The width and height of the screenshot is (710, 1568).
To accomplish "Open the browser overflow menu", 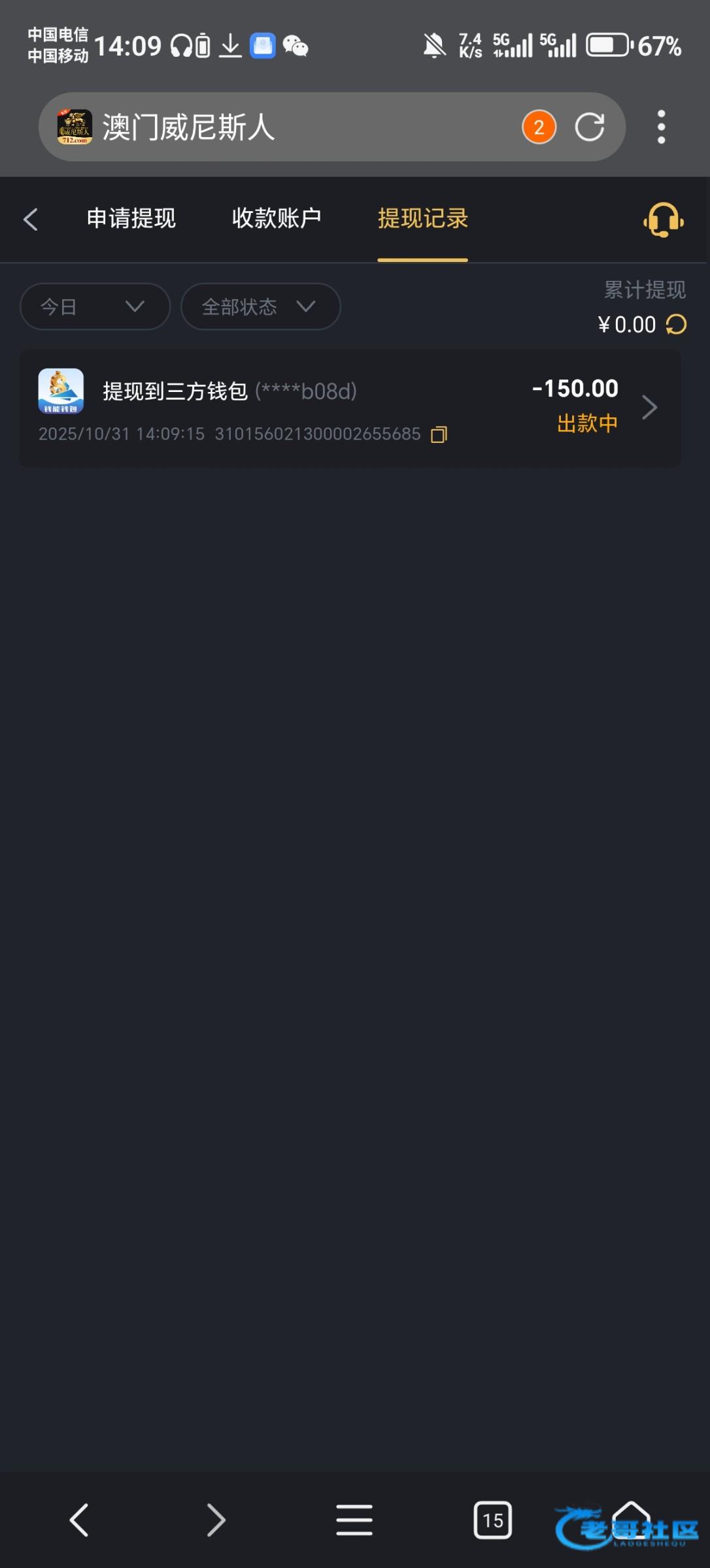I will coord(661,127).
